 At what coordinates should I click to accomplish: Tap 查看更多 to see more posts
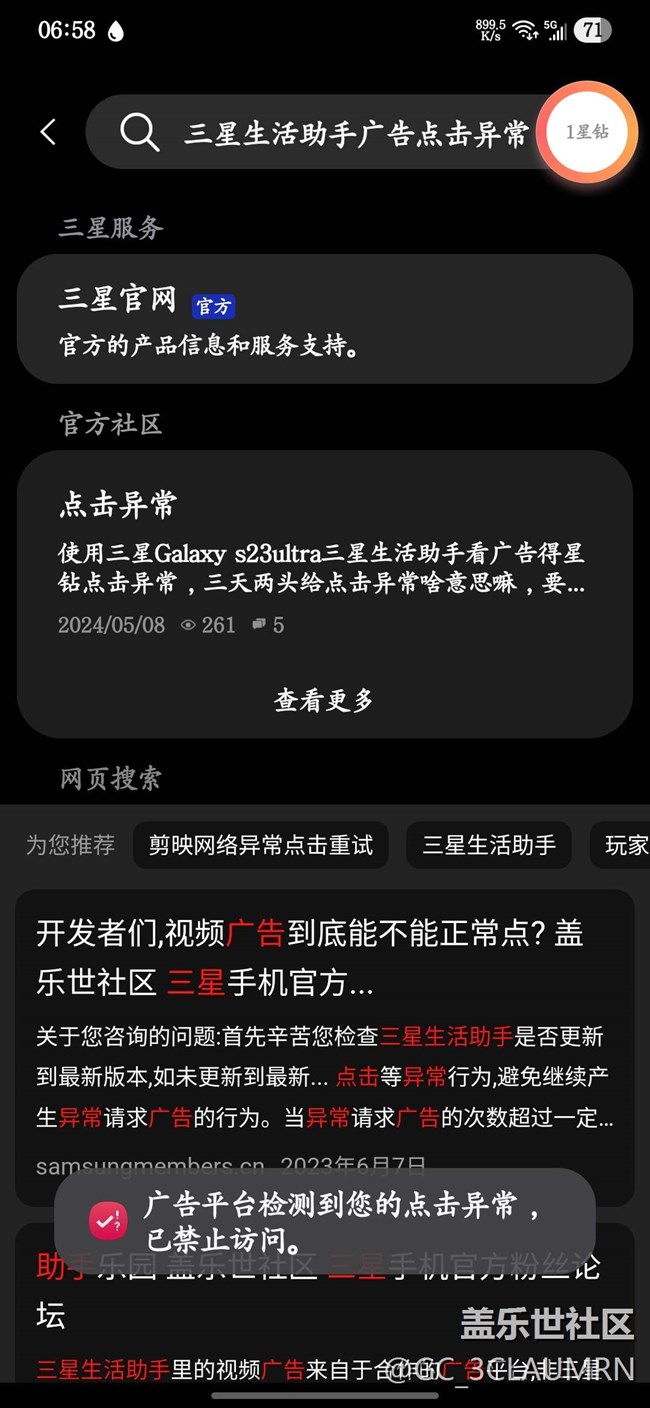click(324, 700)
